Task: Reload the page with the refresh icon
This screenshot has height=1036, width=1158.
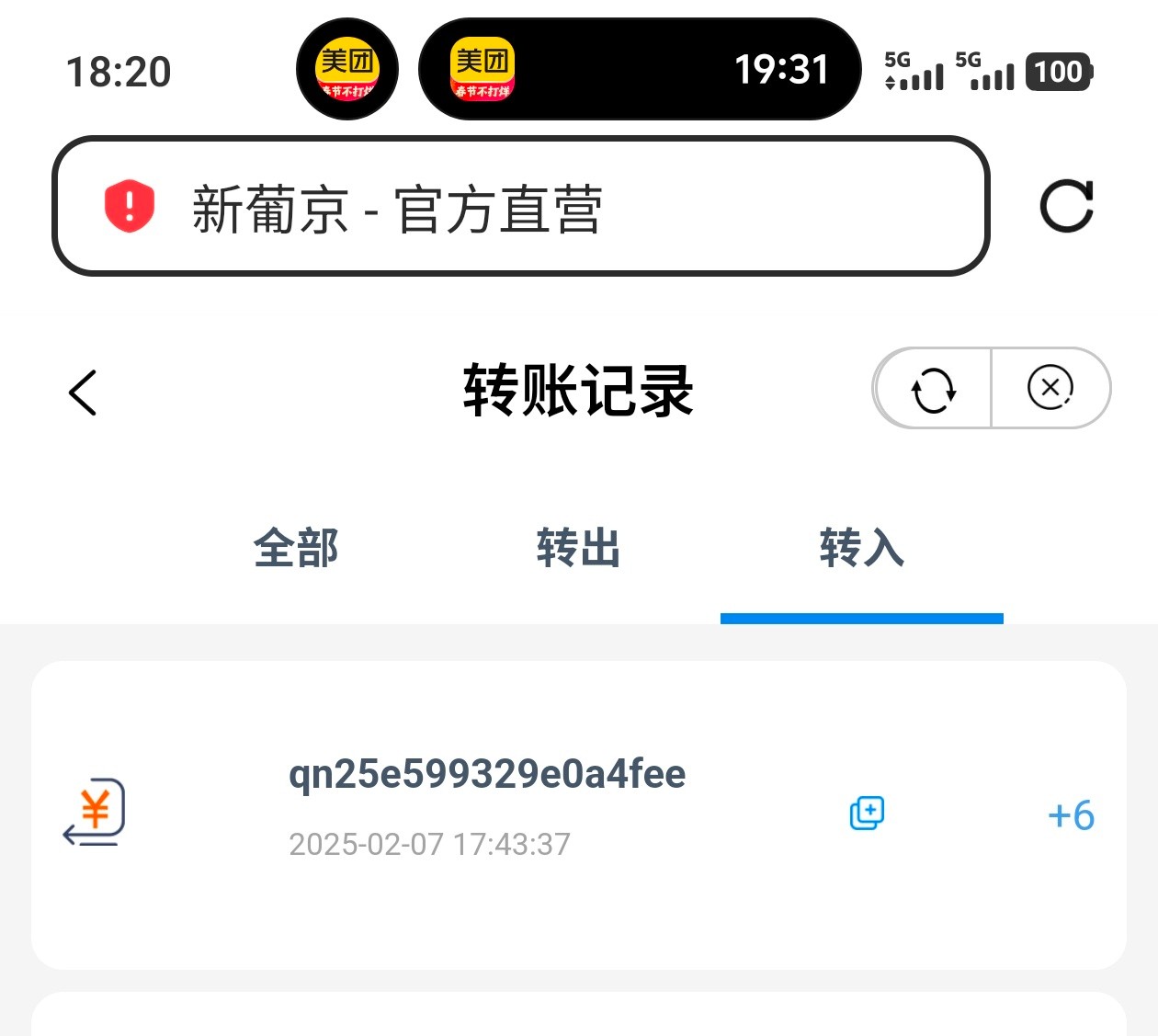Action: 1066,206
